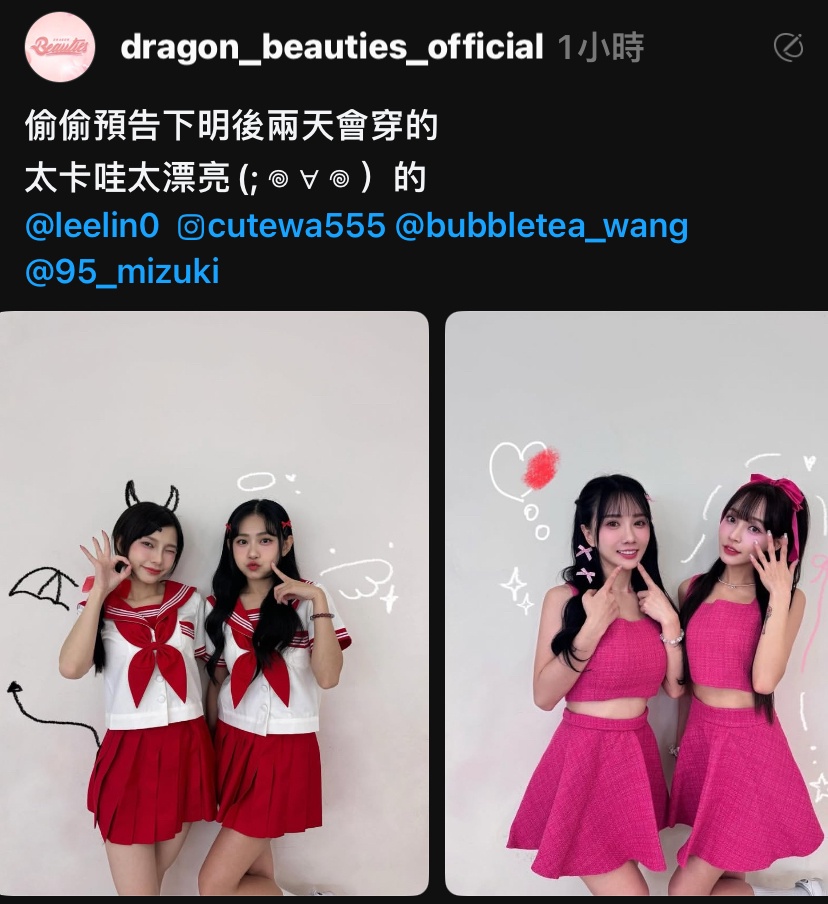The image size is (828, 904).
Task: View the pink outfit photo
Action: pyautogui.click(x=636, y=603)
